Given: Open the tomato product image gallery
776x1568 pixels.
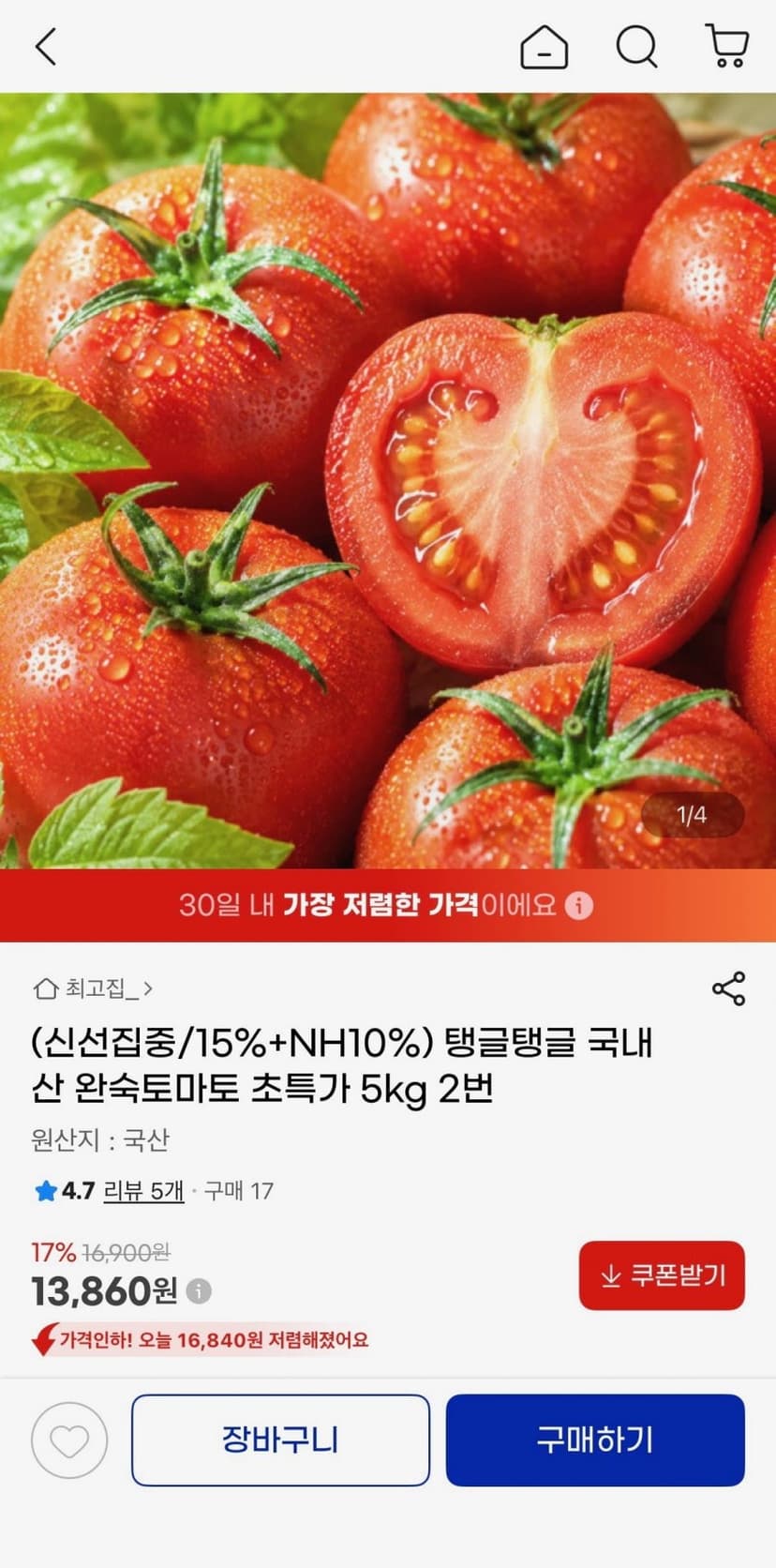Looking at the screenshot, I should 388,480.
